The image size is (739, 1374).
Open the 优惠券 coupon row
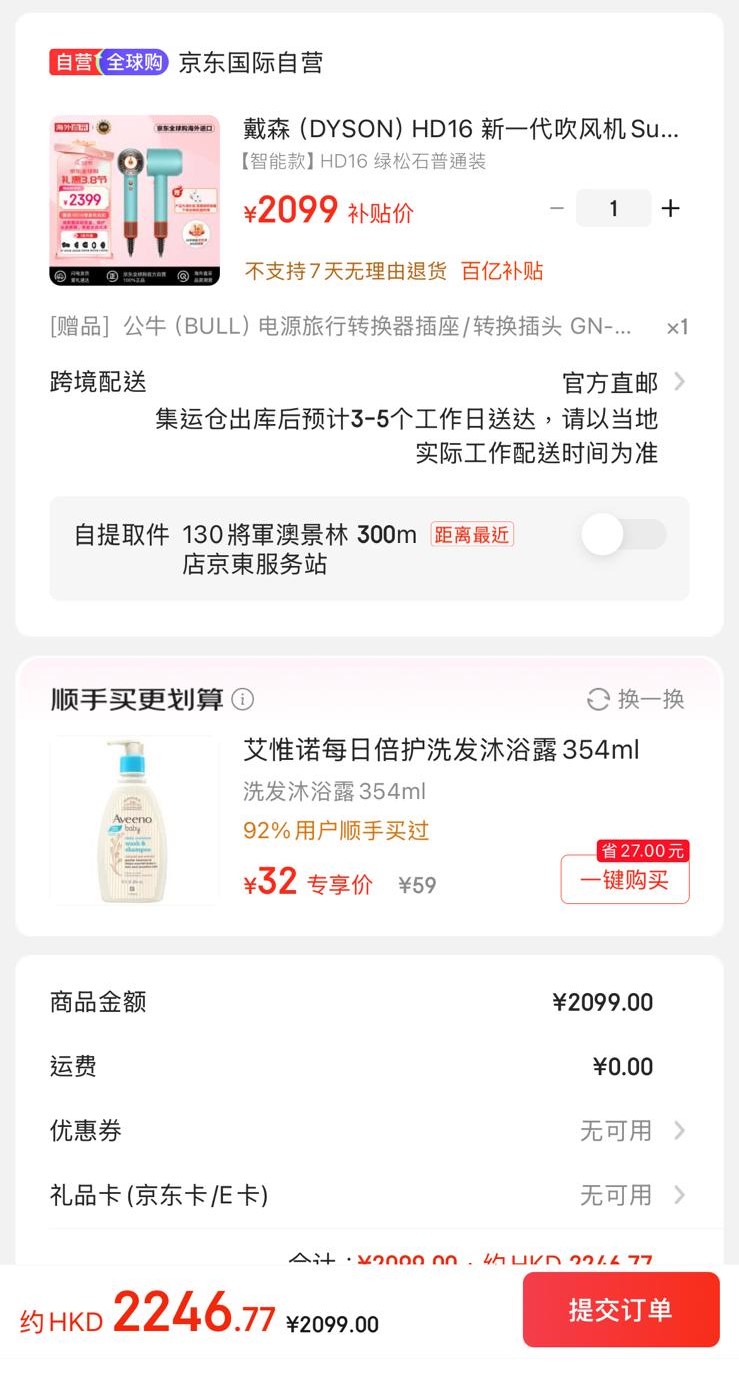click(x=369, y=1131)
